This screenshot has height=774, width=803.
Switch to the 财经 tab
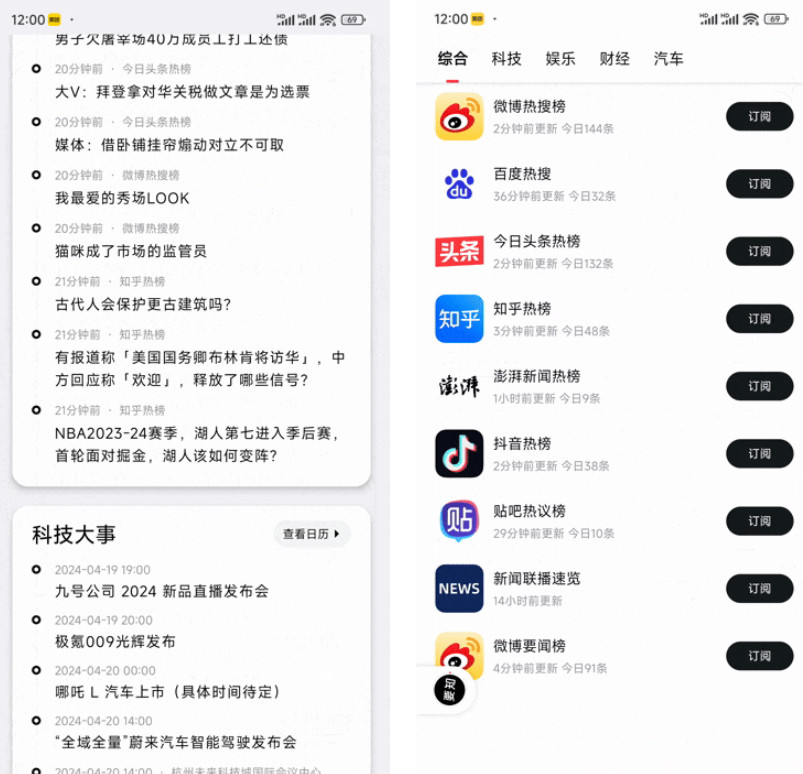click(x=614, y=59)
